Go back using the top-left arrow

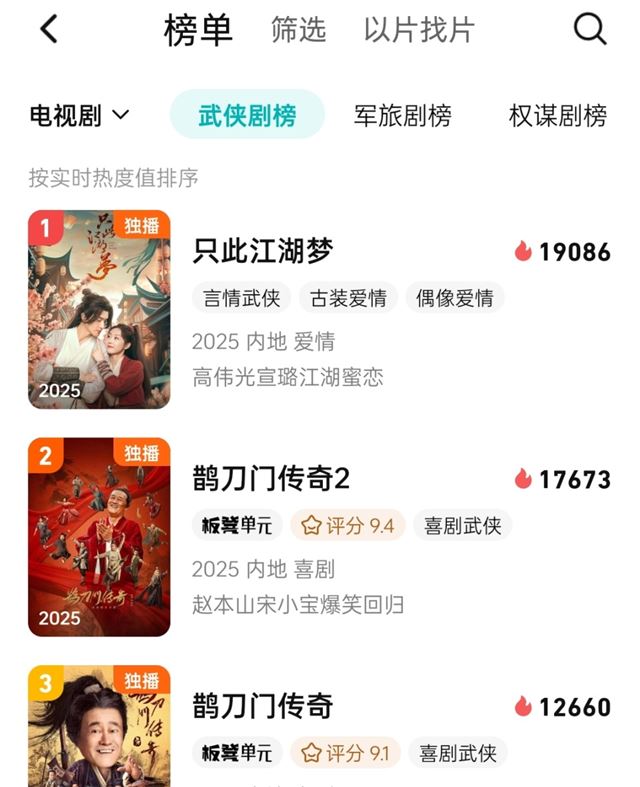coord(49,30)
